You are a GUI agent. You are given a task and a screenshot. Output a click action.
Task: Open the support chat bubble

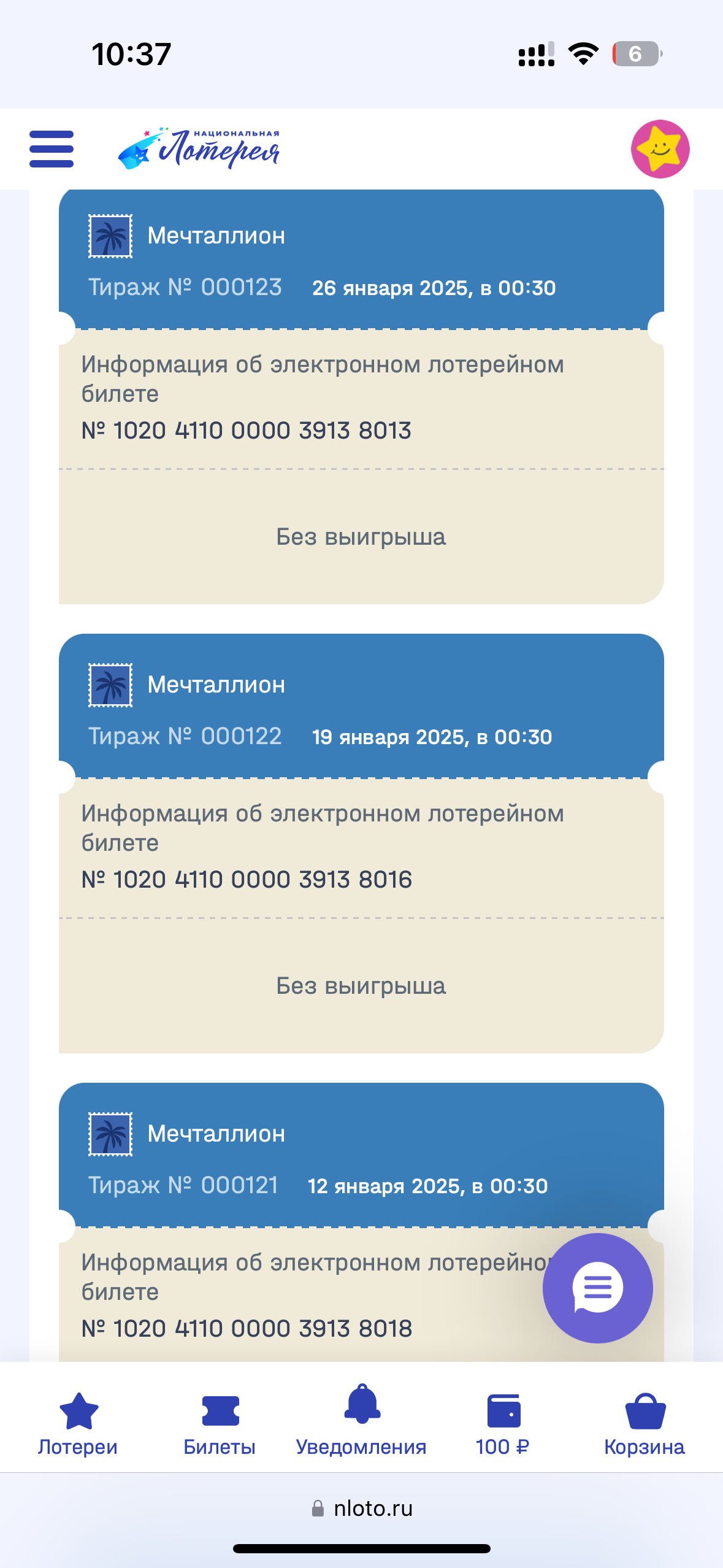click(x=597, y=1288)
